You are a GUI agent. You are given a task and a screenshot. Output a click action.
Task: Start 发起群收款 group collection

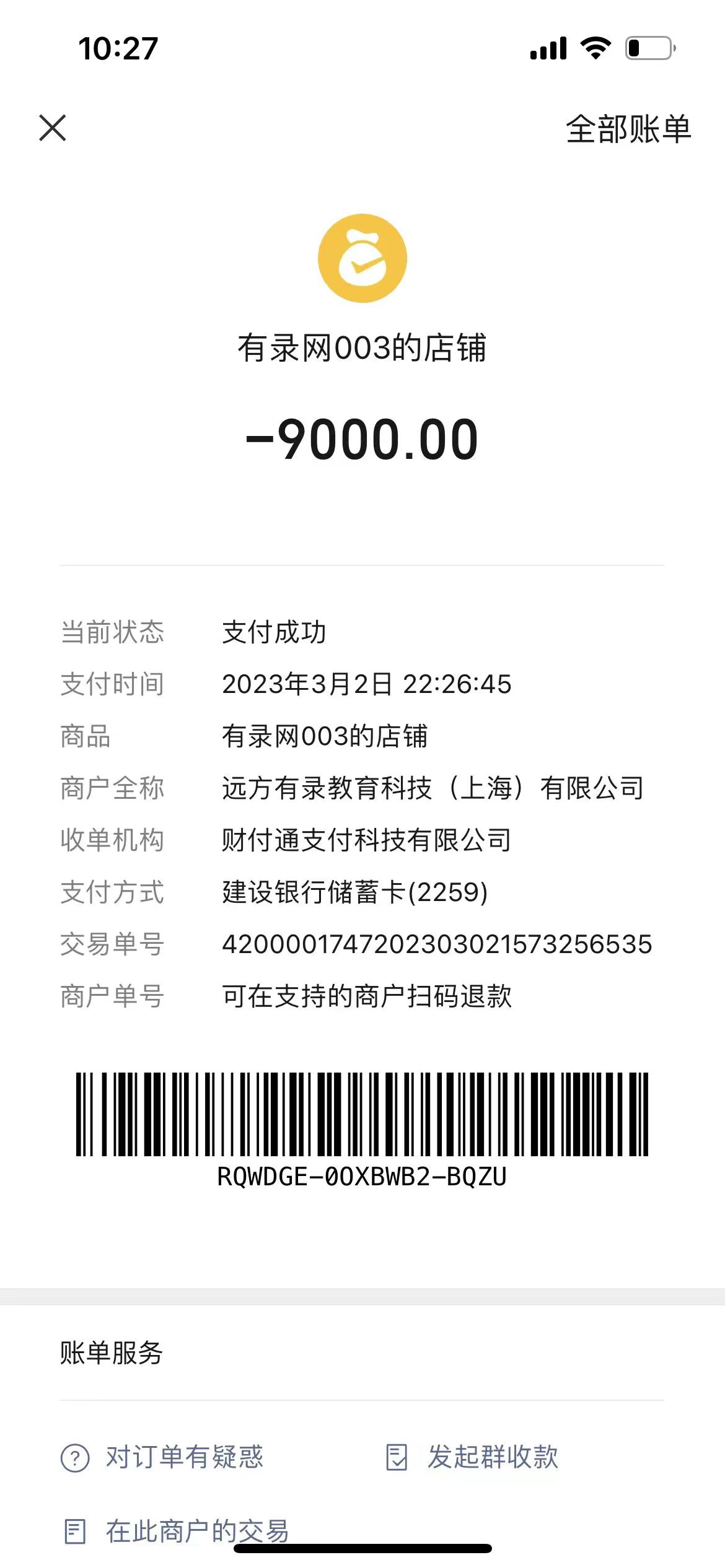tap(472, 1457)
